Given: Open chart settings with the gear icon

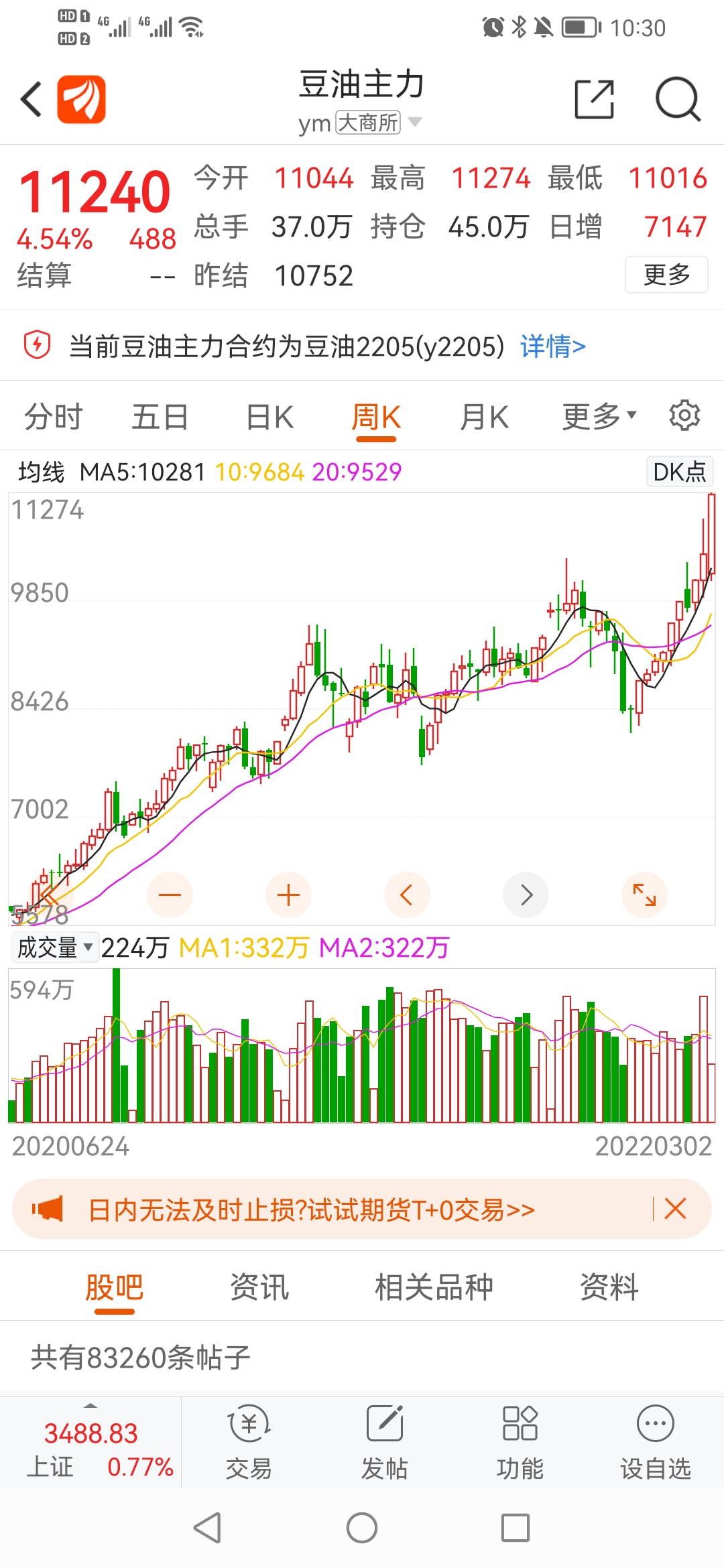Looking at the screenshot, I should (685, 415).
